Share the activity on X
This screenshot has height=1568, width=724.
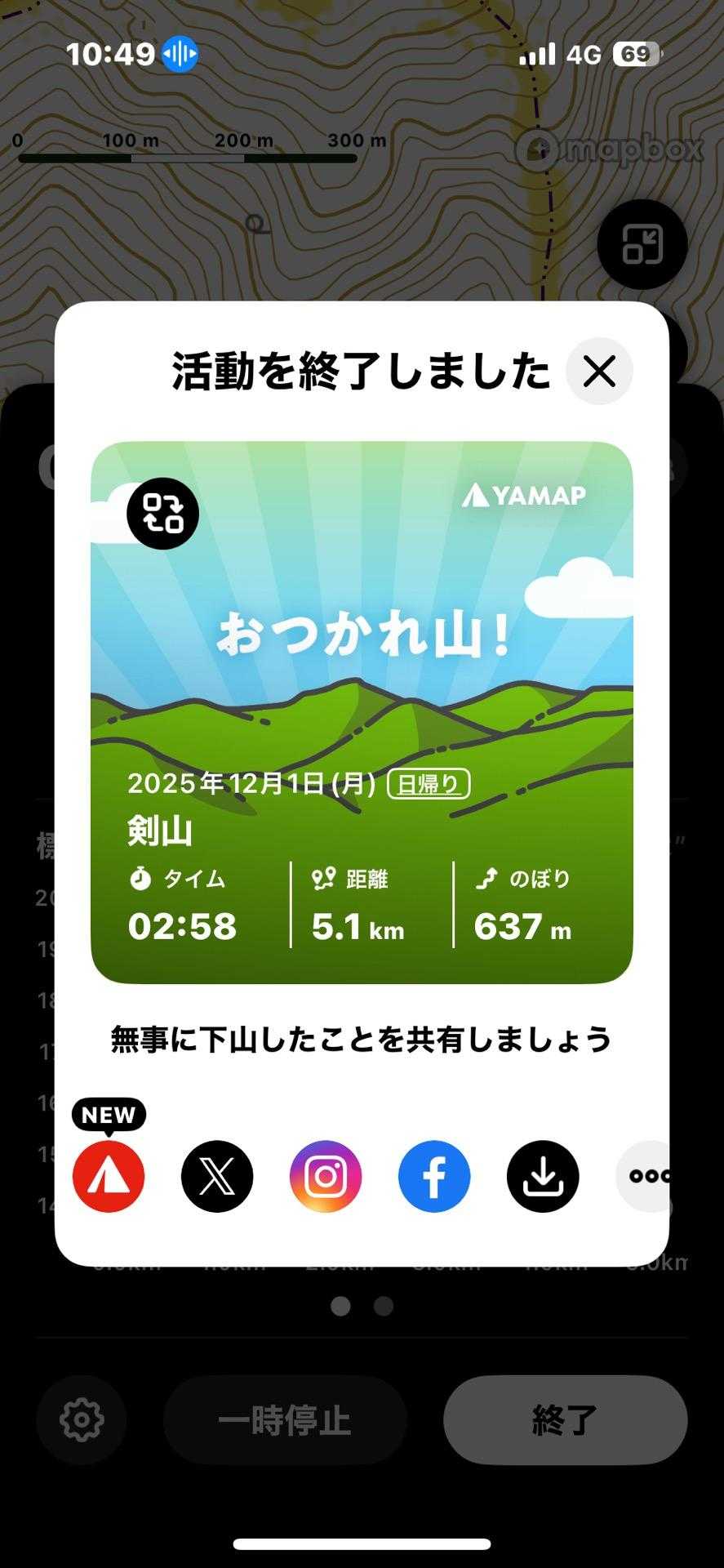point(217,1176)
